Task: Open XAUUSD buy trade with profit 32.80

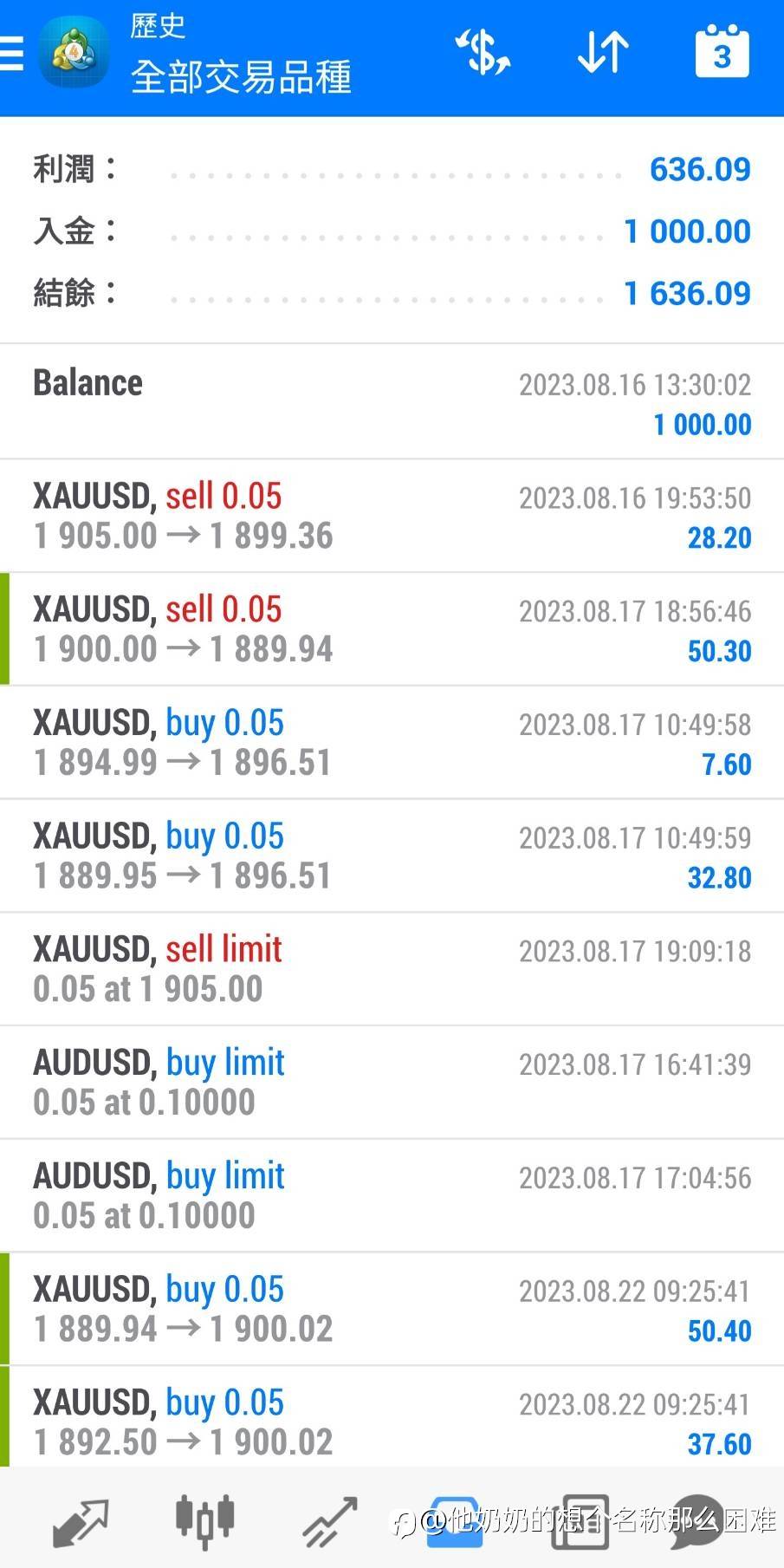Action: (x=392, y=856)
